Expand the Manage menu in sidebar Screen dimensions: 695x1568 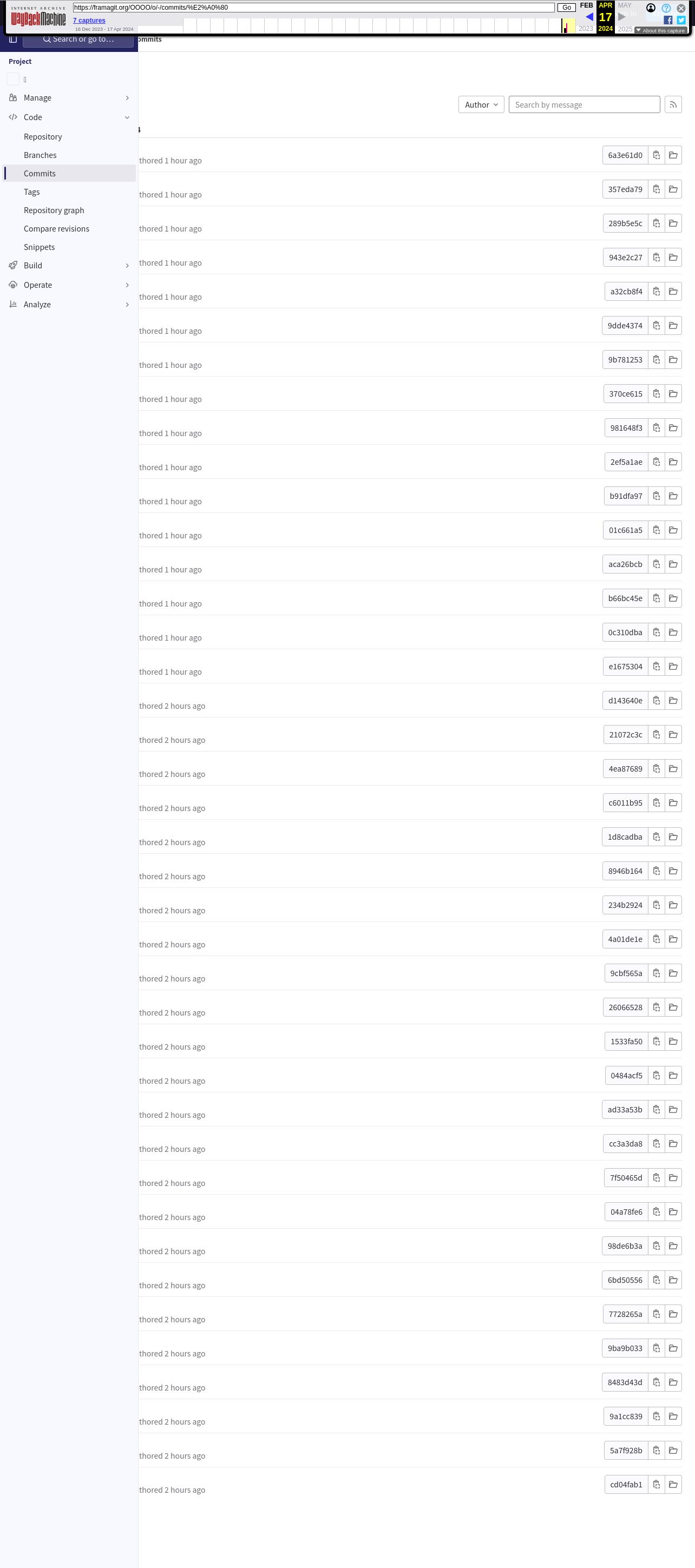69,98
